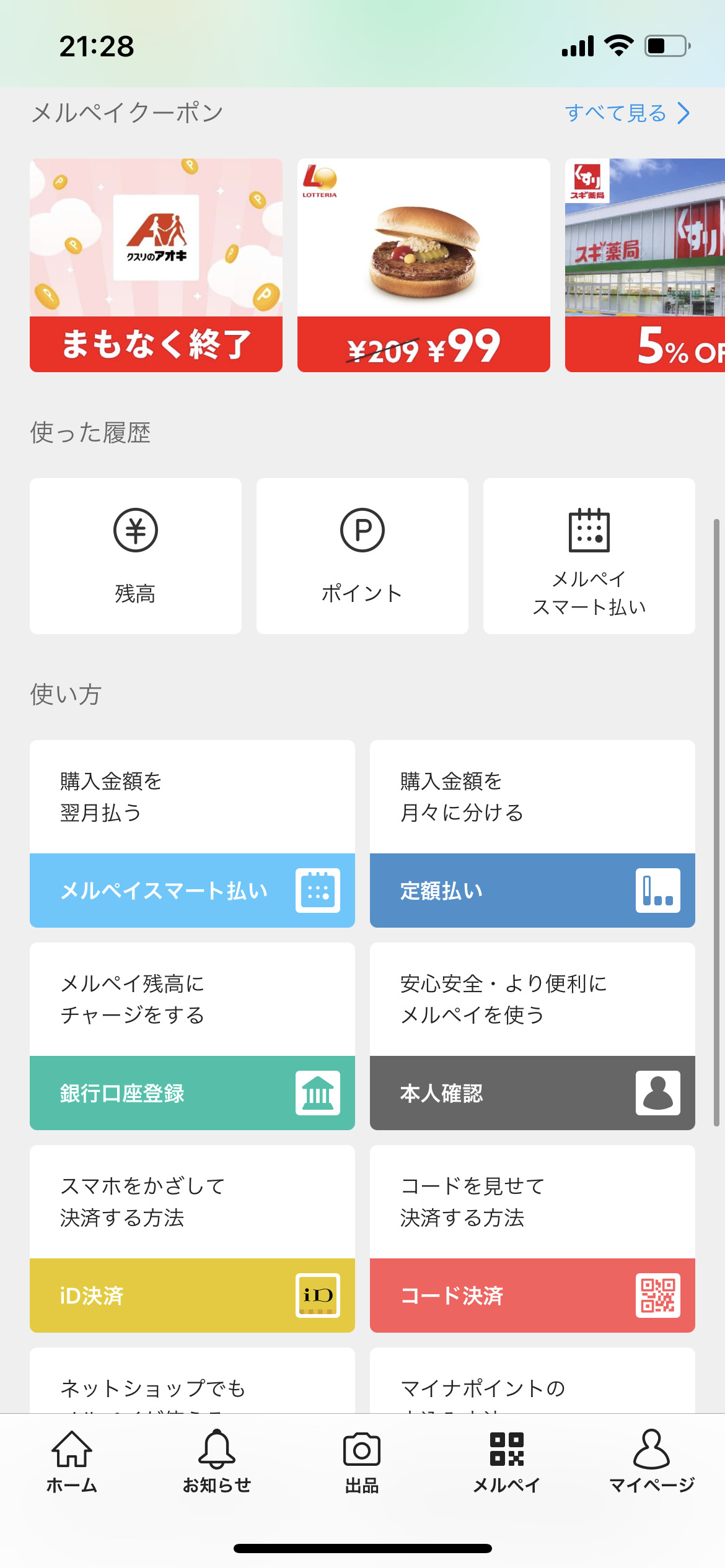The width and height of the screenshot is (725, 1568).
Task: Switch to the ホーム tab
Action: coord(72,1462)
